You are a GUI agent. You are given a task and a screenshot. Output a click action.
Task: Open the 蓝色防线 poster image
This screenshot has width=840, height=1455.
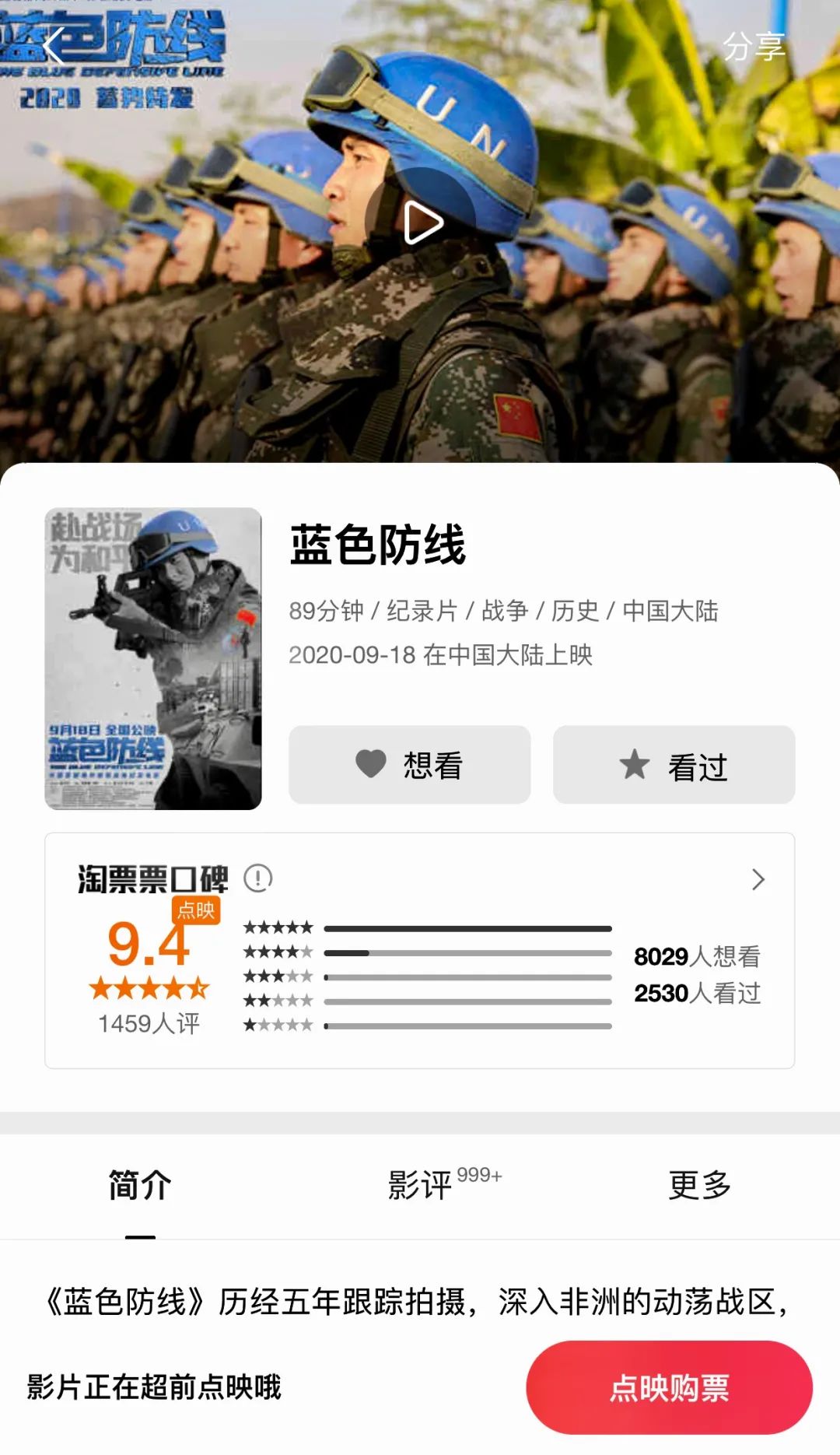[x=153, y=658]
